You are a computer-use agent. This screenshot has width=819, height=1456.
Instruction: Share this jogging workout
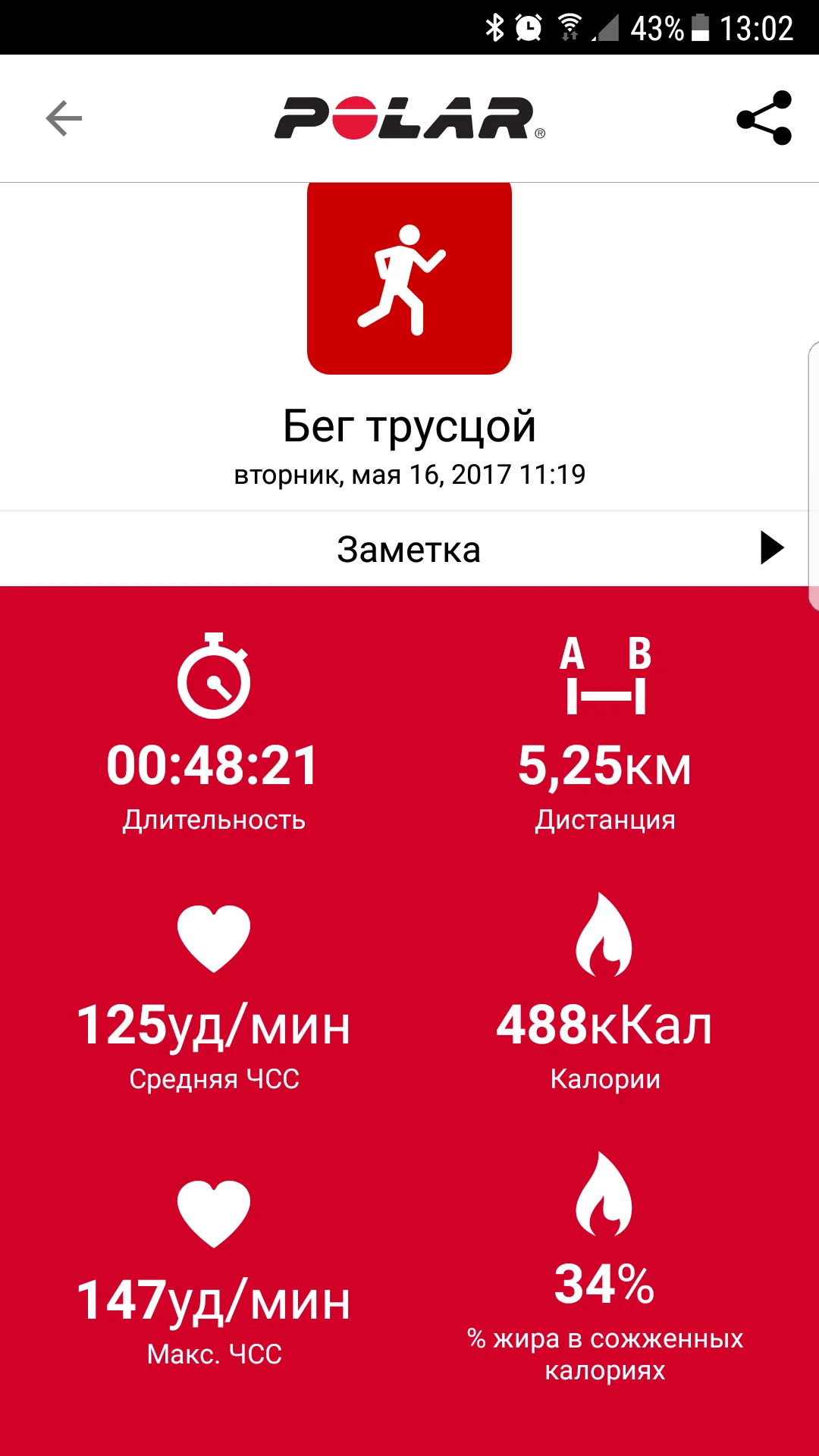point(764,118)
